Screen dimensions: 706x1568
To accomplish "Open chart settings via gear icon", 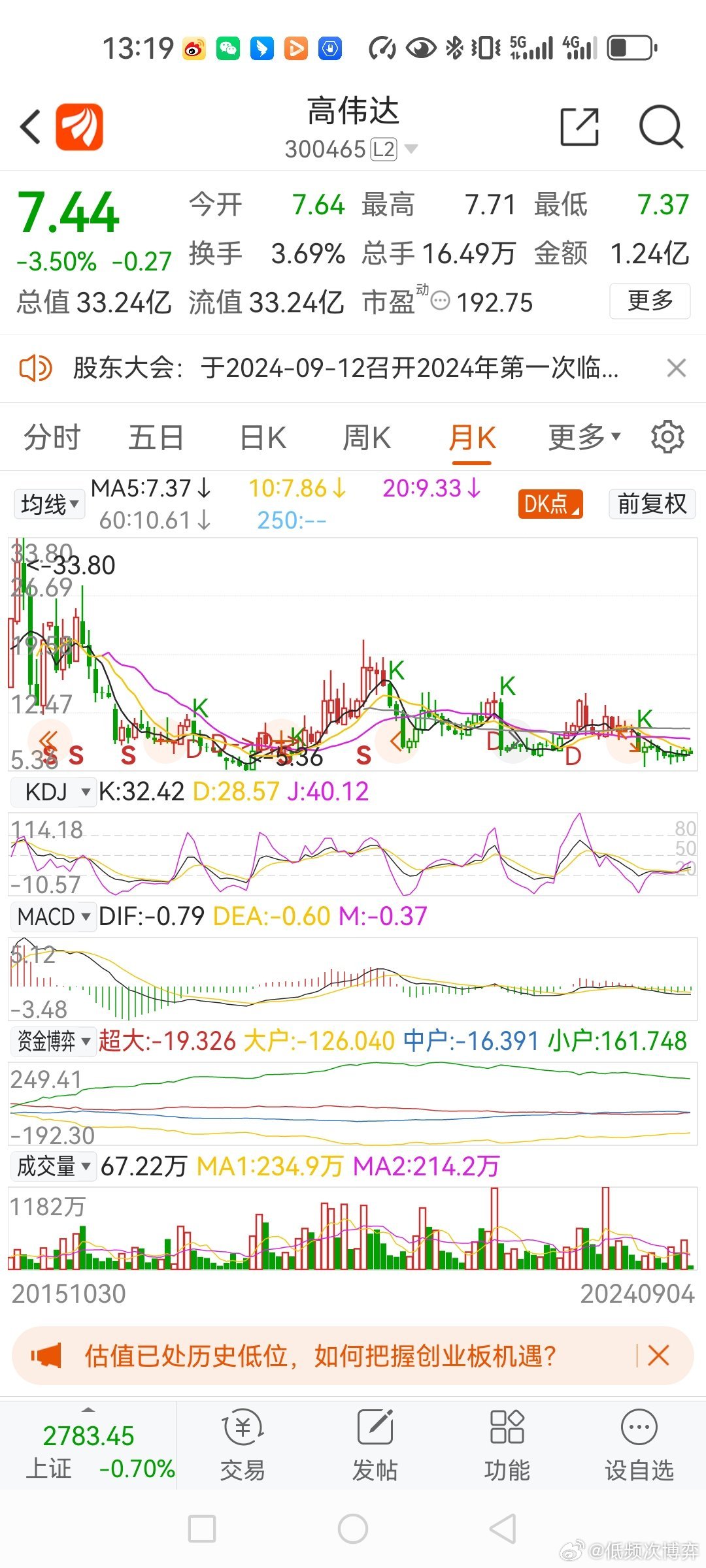I will pyautogui.click(x=669, y=436).
